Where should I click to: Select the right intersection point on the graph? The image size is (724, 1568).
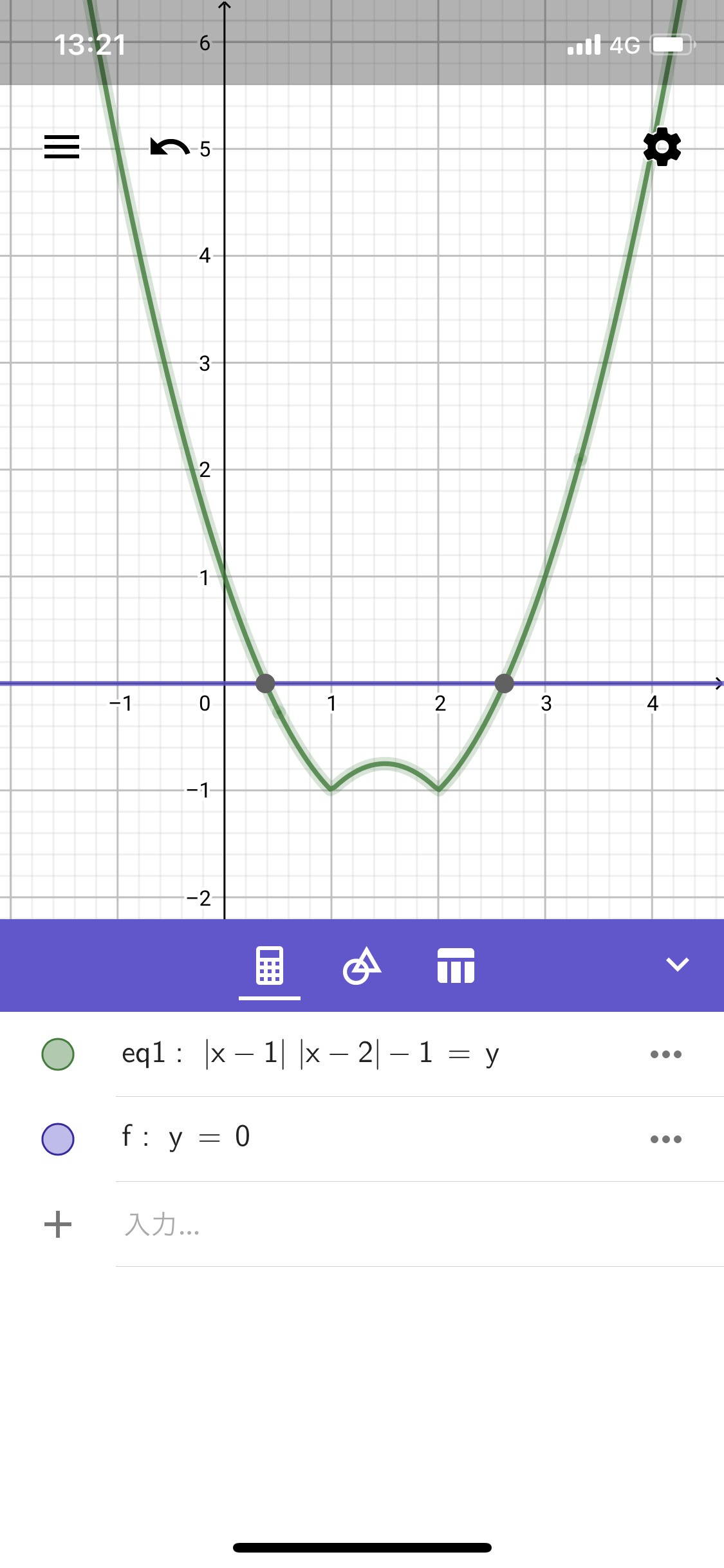(505, 684)
